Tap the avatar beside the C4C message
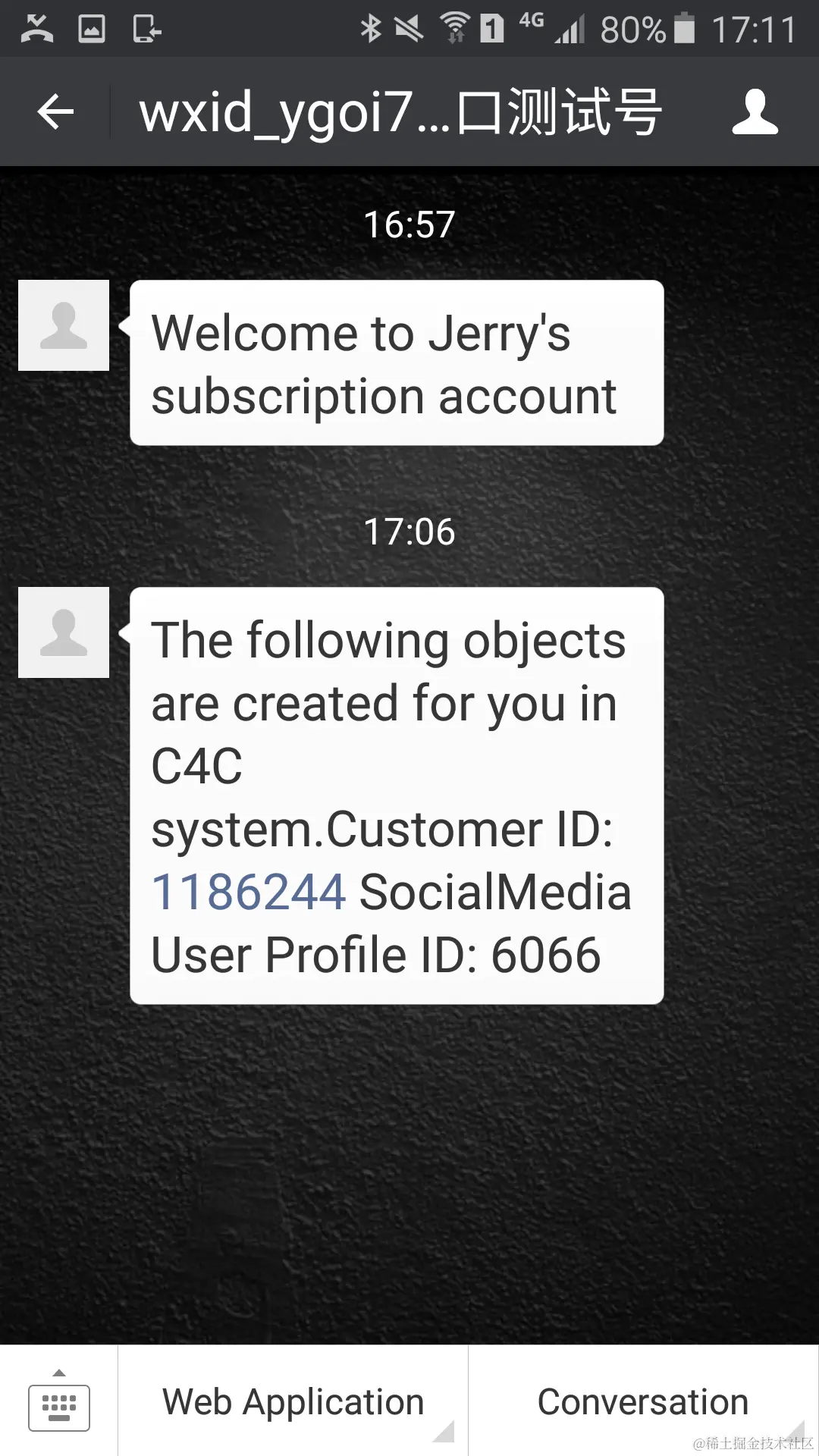Image resolution: width=819 pixels, height=1456 pixels. [x=64, y=632]
